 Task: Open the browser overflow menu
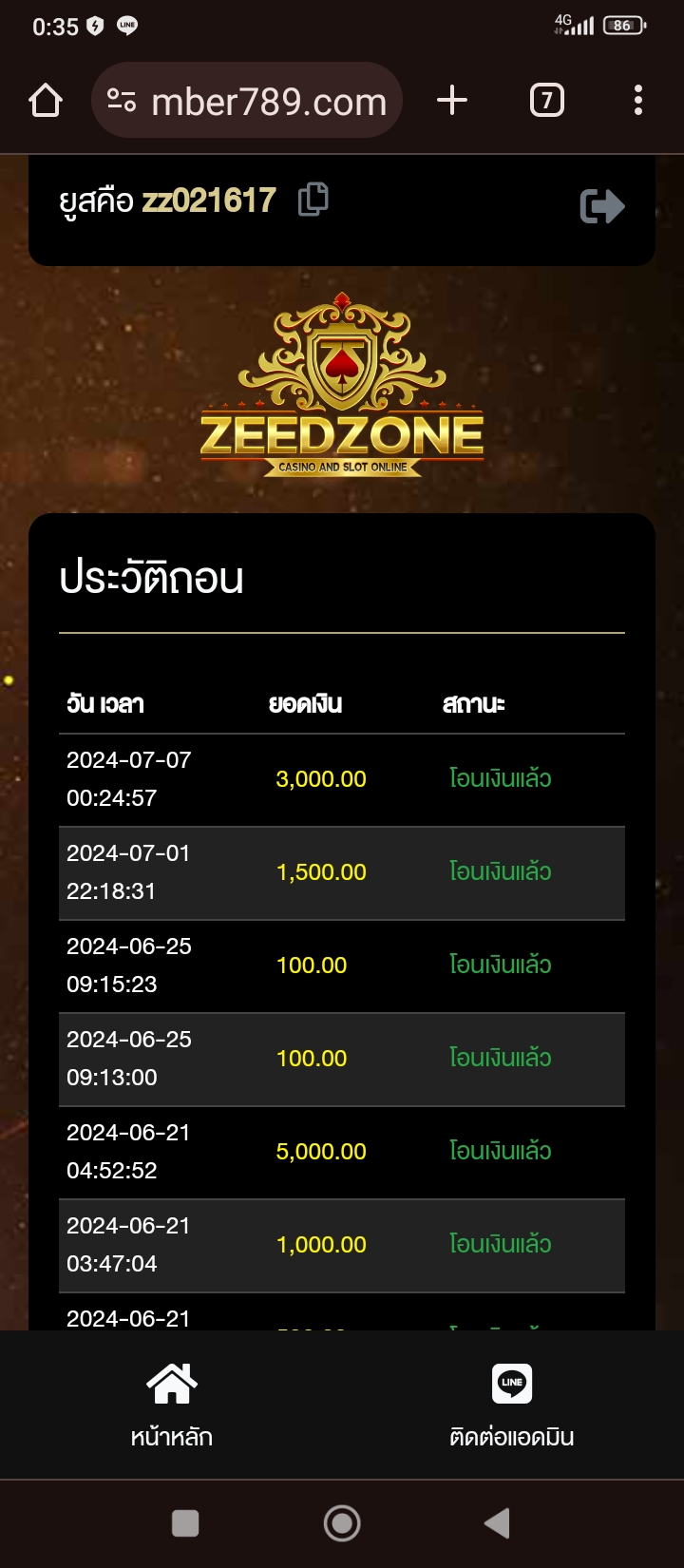tap(638, 100)
